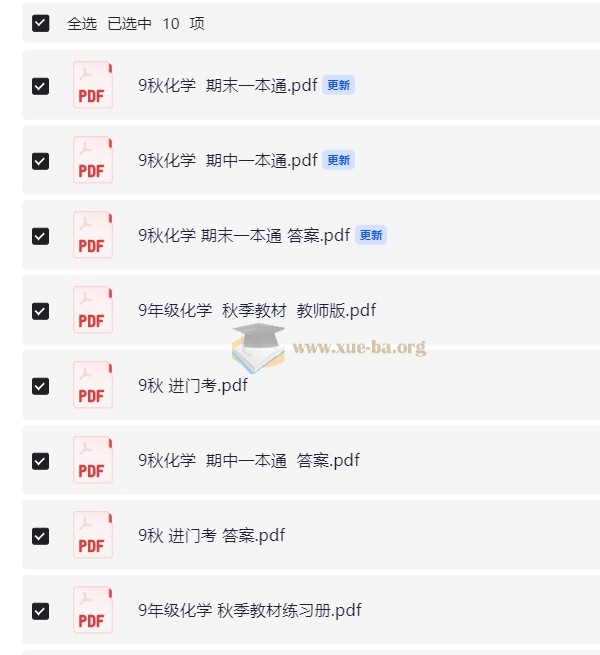Image resolution: width=600 pixels, height=655 pixels.
Task: Uncheck the box for 9年级化学 秋季教材练习册.pdf
Action: tap(41, 611)
